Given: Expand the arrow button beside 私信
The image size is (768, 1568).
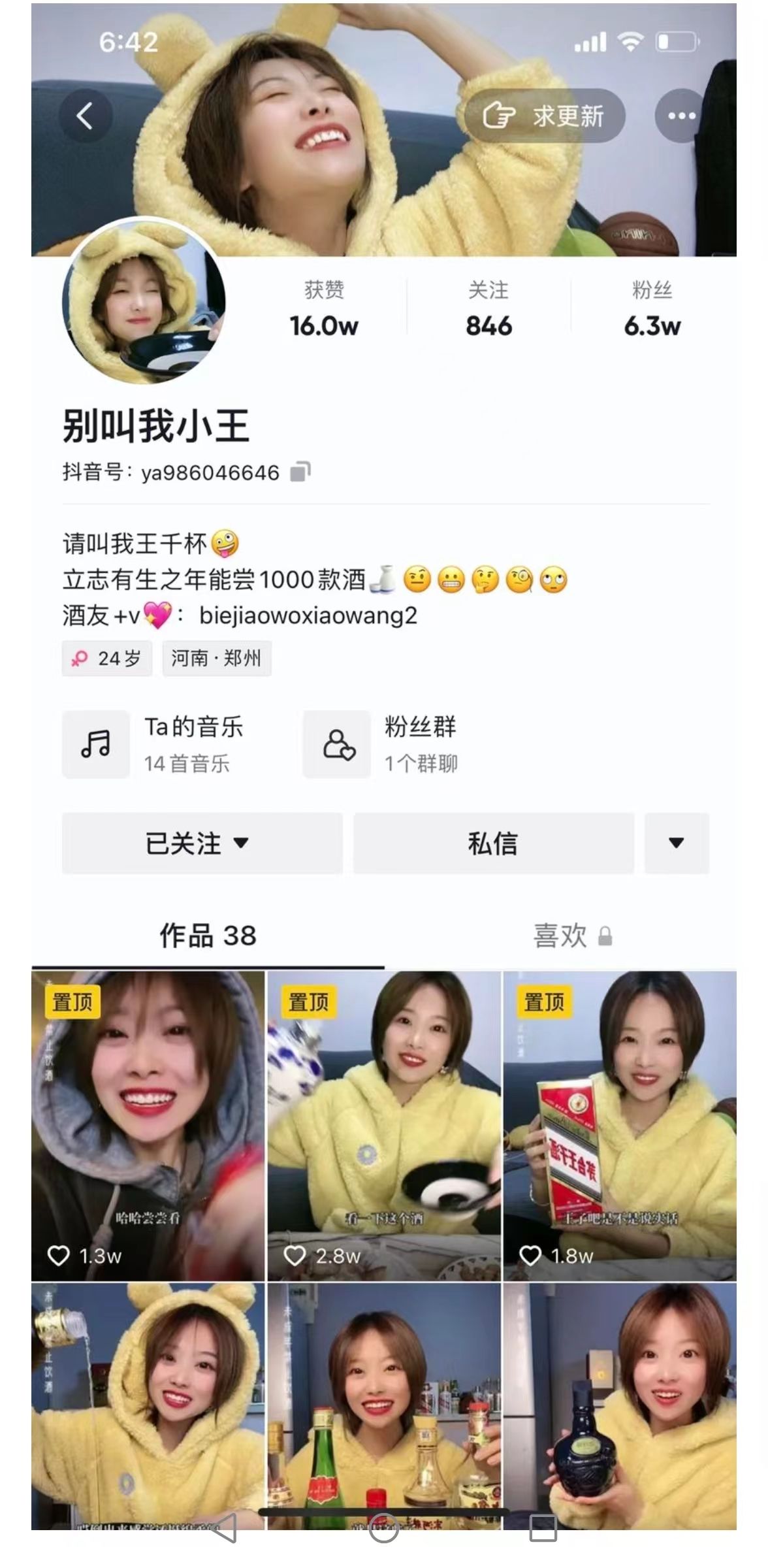Looking at the screenshot, I should tap(677, 843).
